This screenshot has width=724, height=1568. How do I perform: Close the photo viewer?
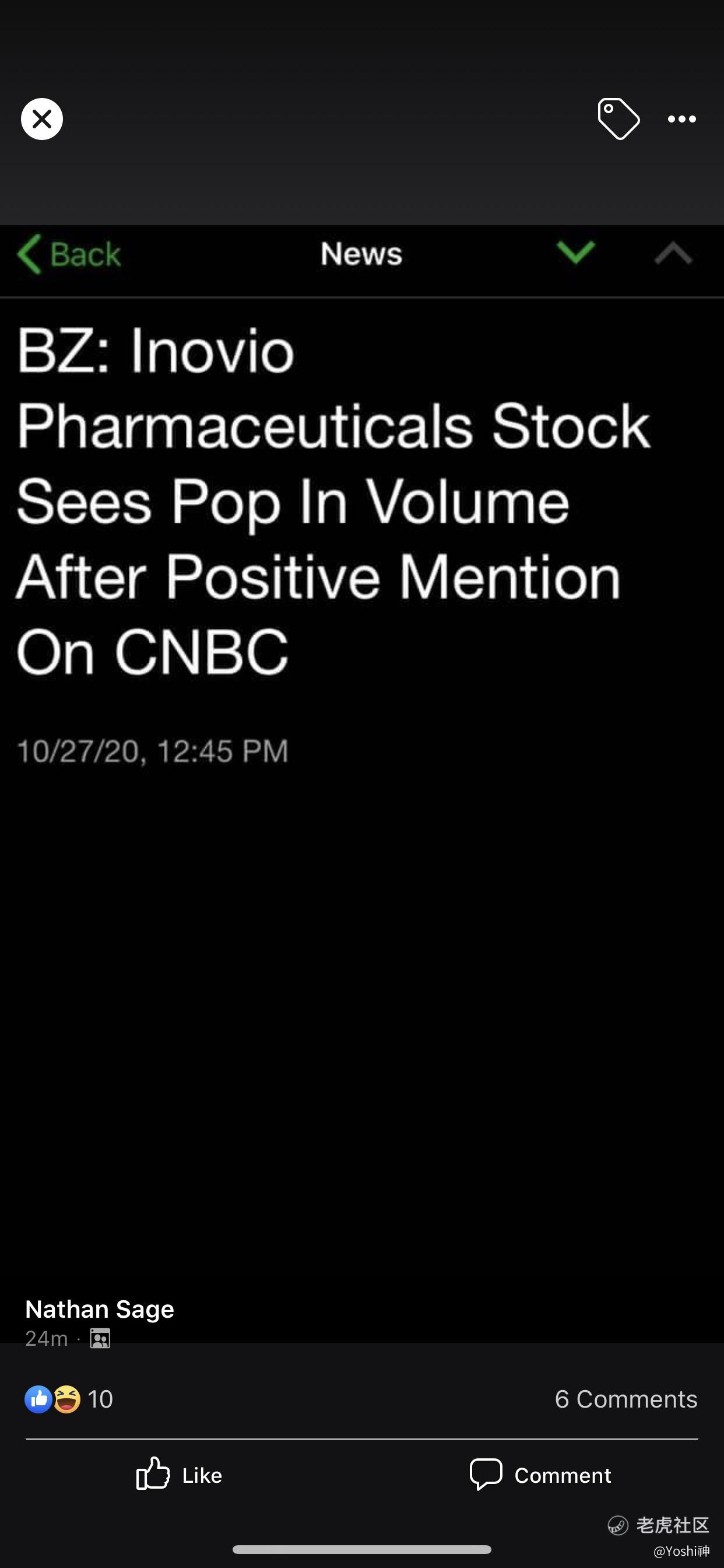42,120
